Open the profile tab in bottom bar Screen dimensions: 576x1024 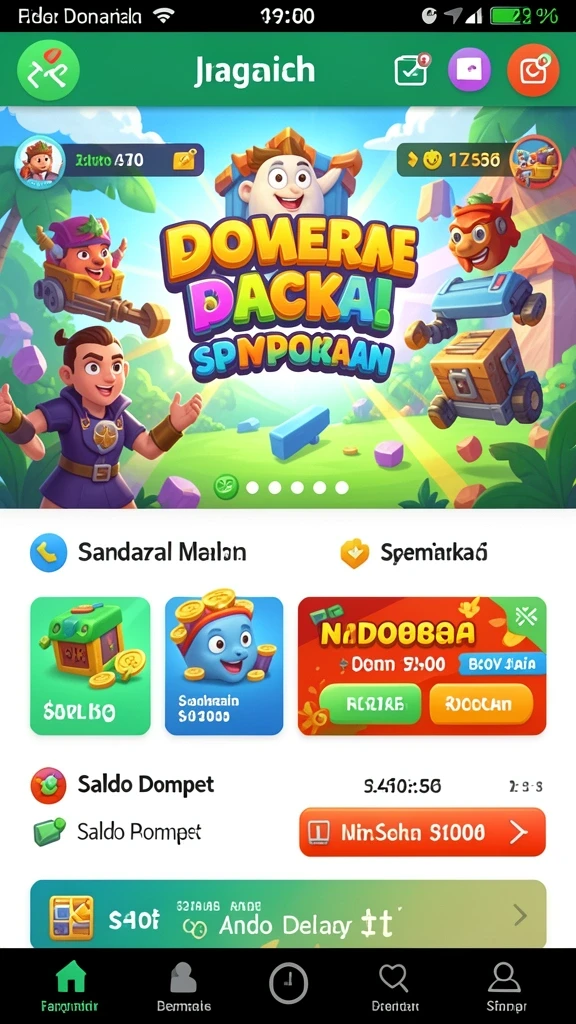pyautogui.click(x=505, y=987)
